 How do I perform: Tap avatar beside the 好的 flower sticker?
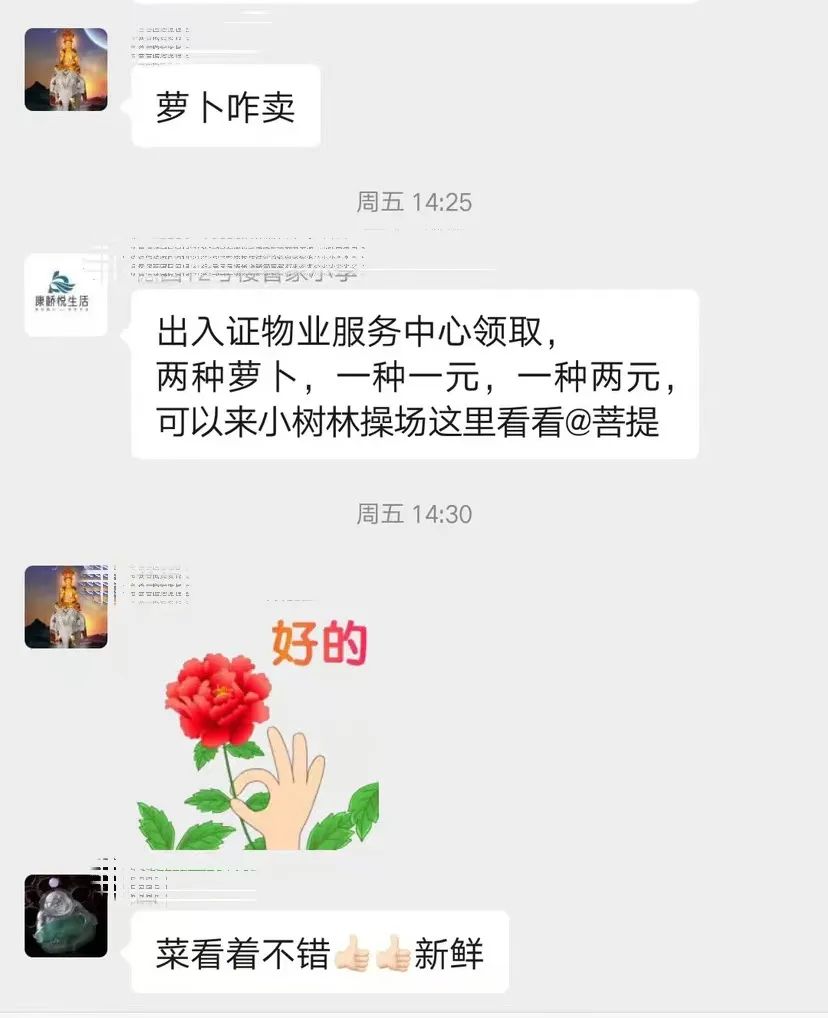click(66, 607)
